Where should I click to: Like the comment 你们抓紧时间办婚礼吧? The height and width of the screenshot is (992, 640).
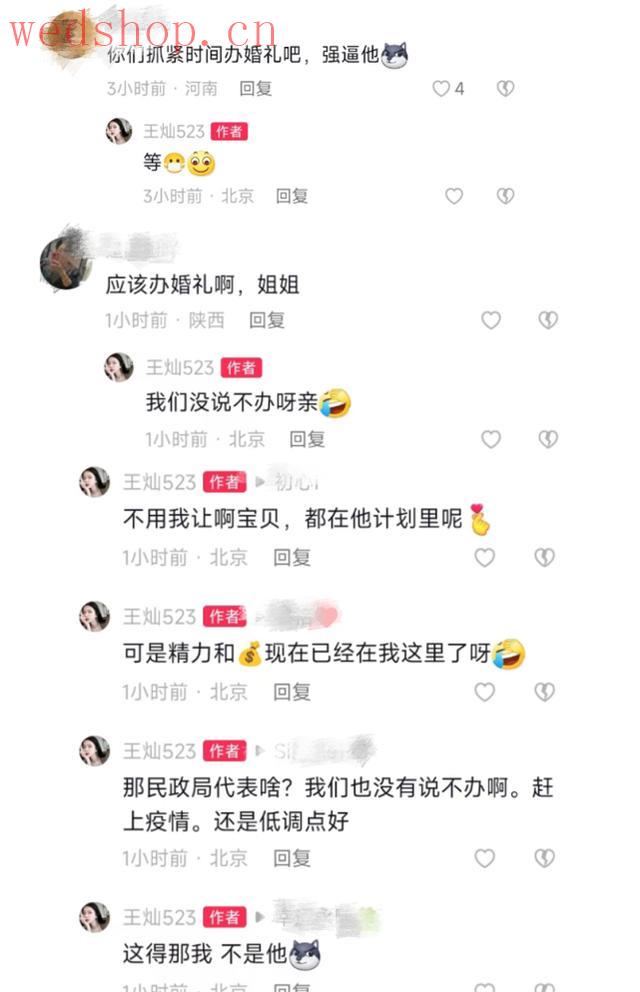(441, 88)
